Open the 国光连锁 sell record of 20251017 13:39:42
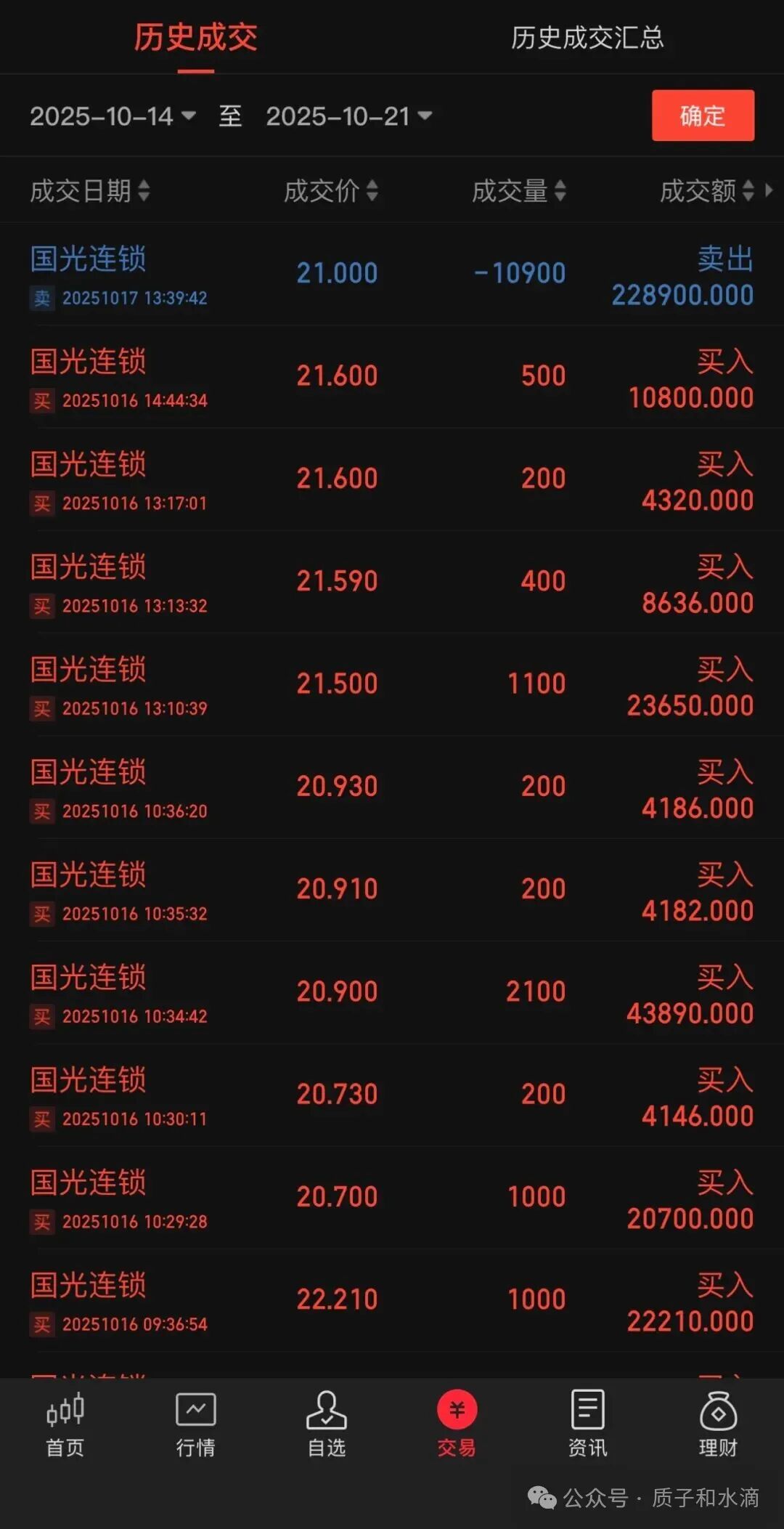The image size is (784, 1529). coord(392,275)
